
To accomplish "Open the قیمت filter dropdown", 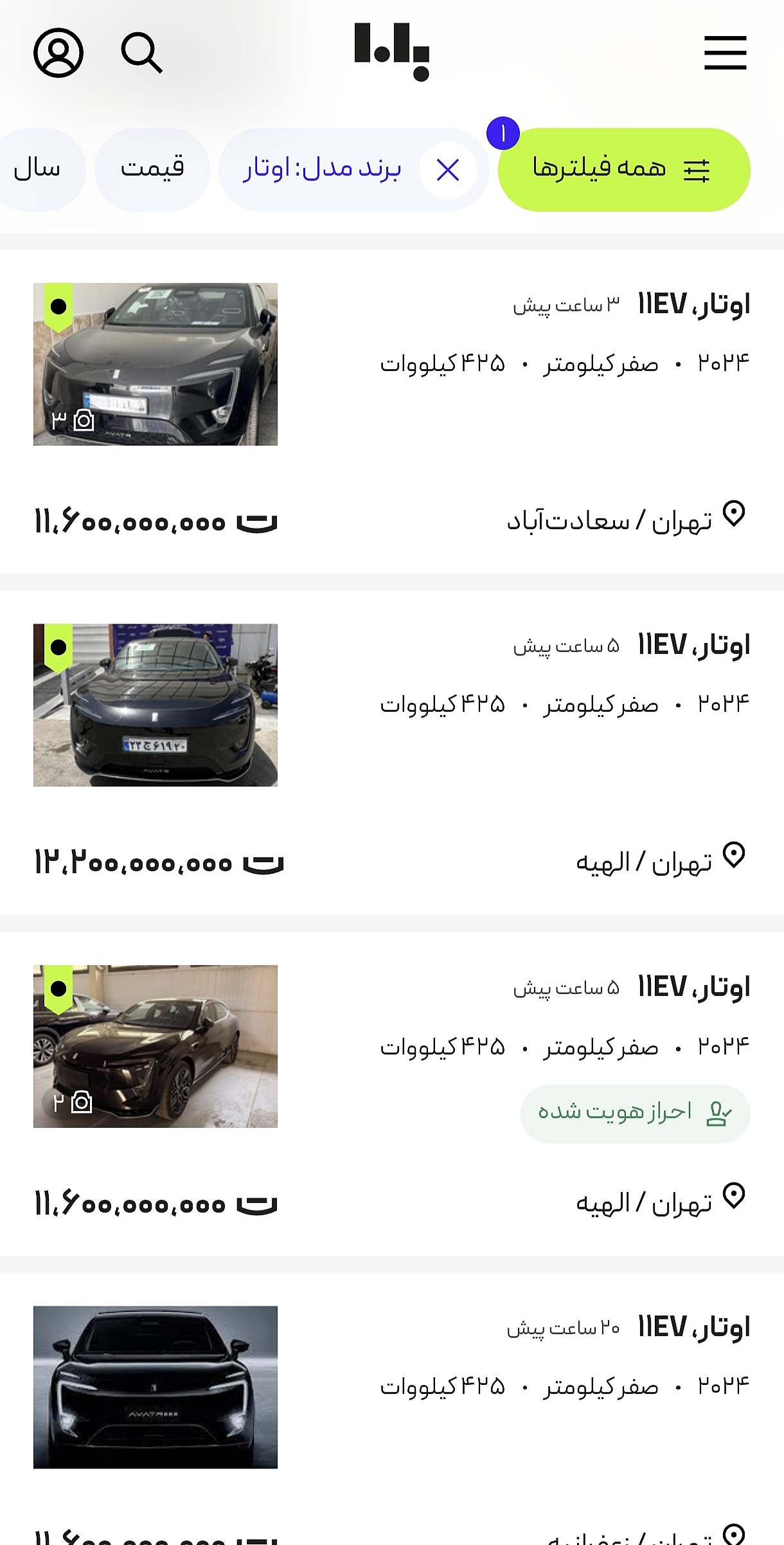I will (x=152, y=168).
